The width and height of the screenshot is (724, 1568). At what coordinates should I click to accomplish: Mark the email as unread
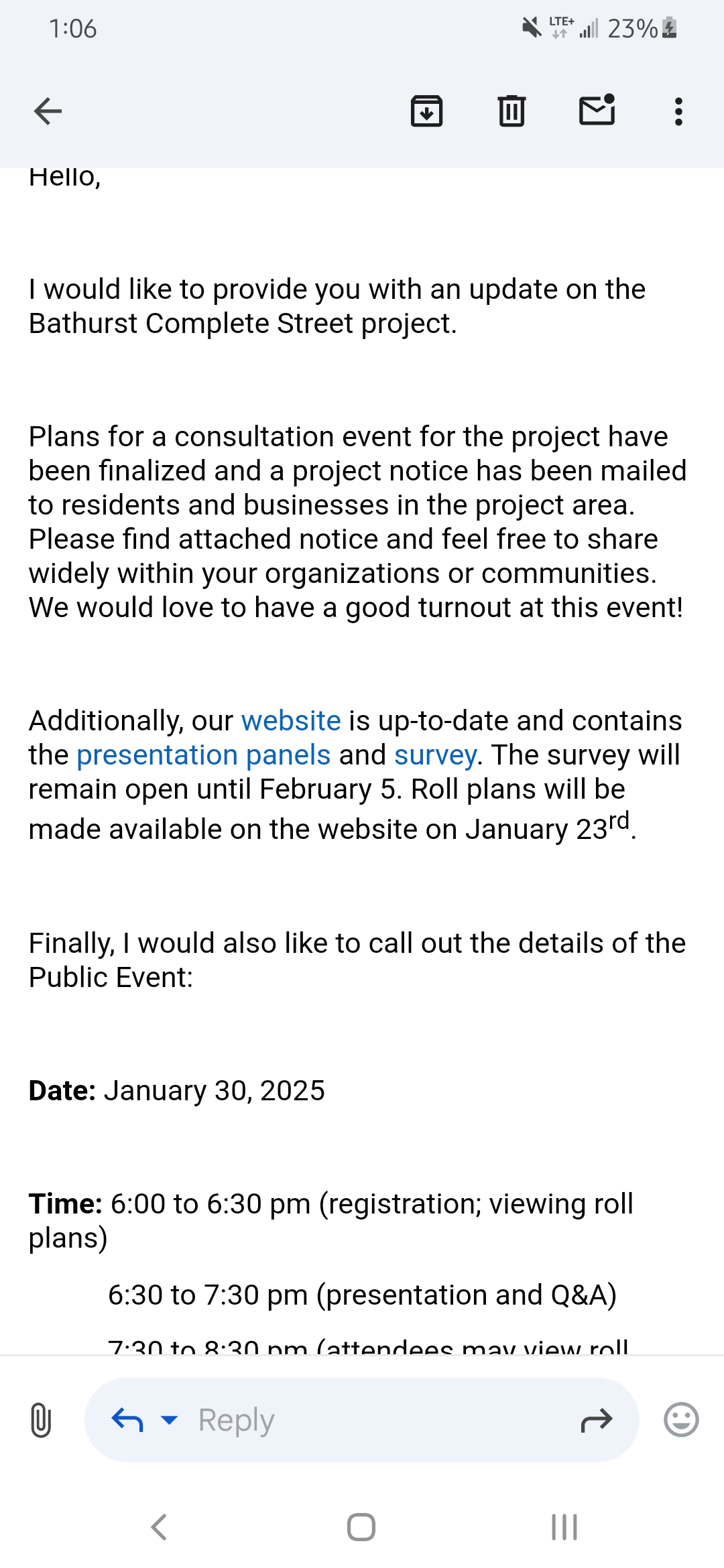(597, 111)
